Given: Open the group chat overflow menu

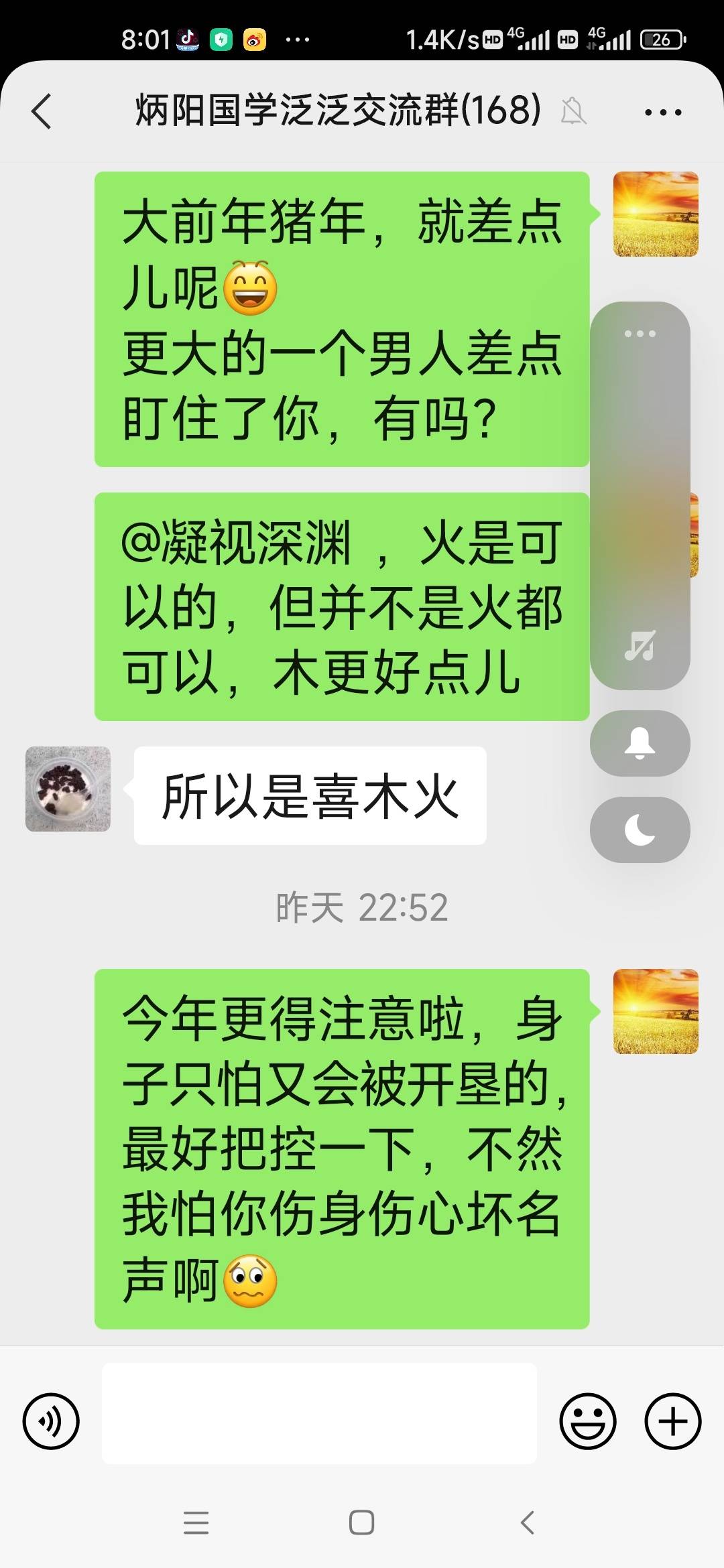Looking at the screenshot, I should click(662, 112).
